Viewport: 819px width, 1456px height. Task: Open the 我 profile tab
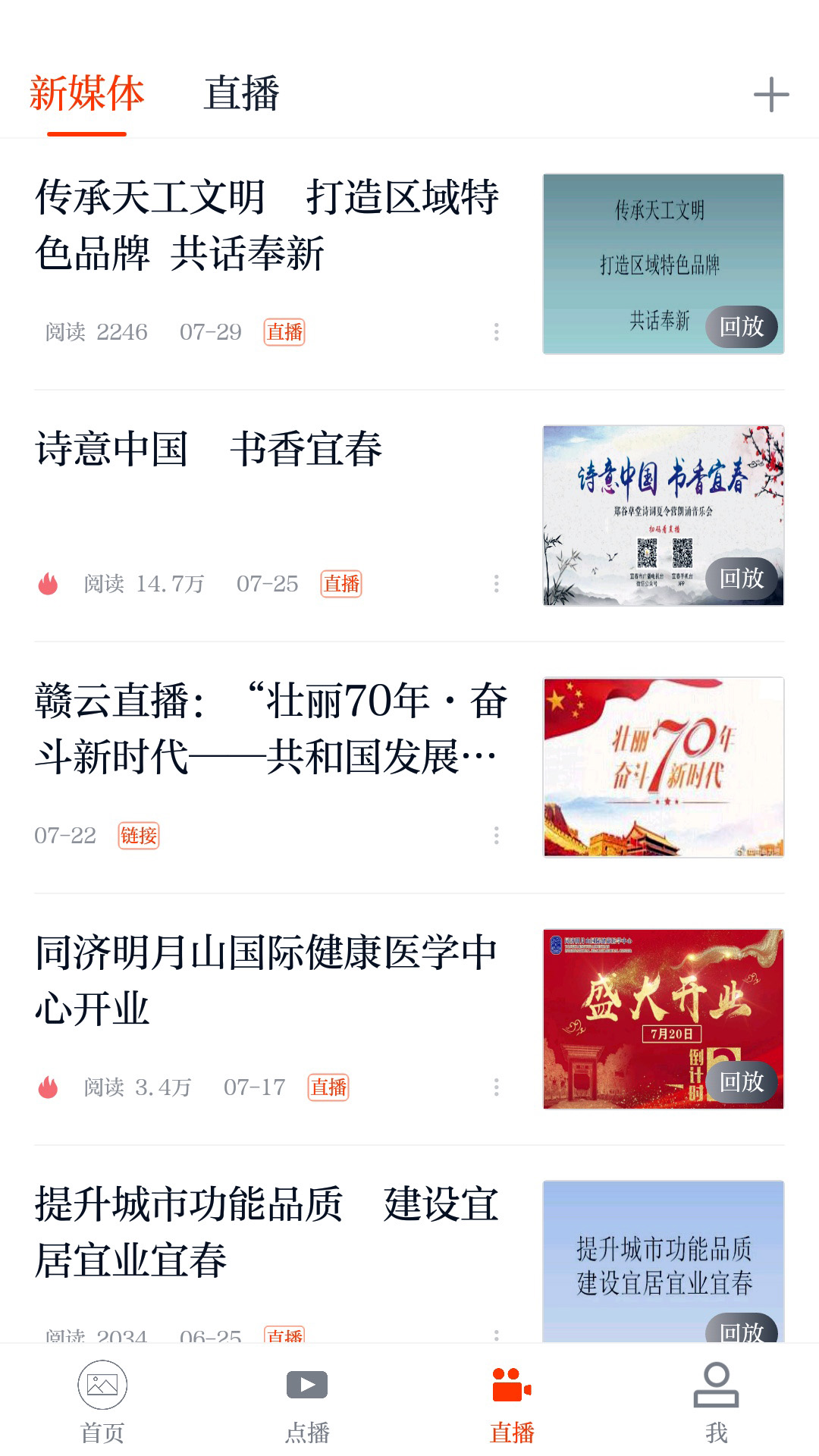[x=716, y=1403]
